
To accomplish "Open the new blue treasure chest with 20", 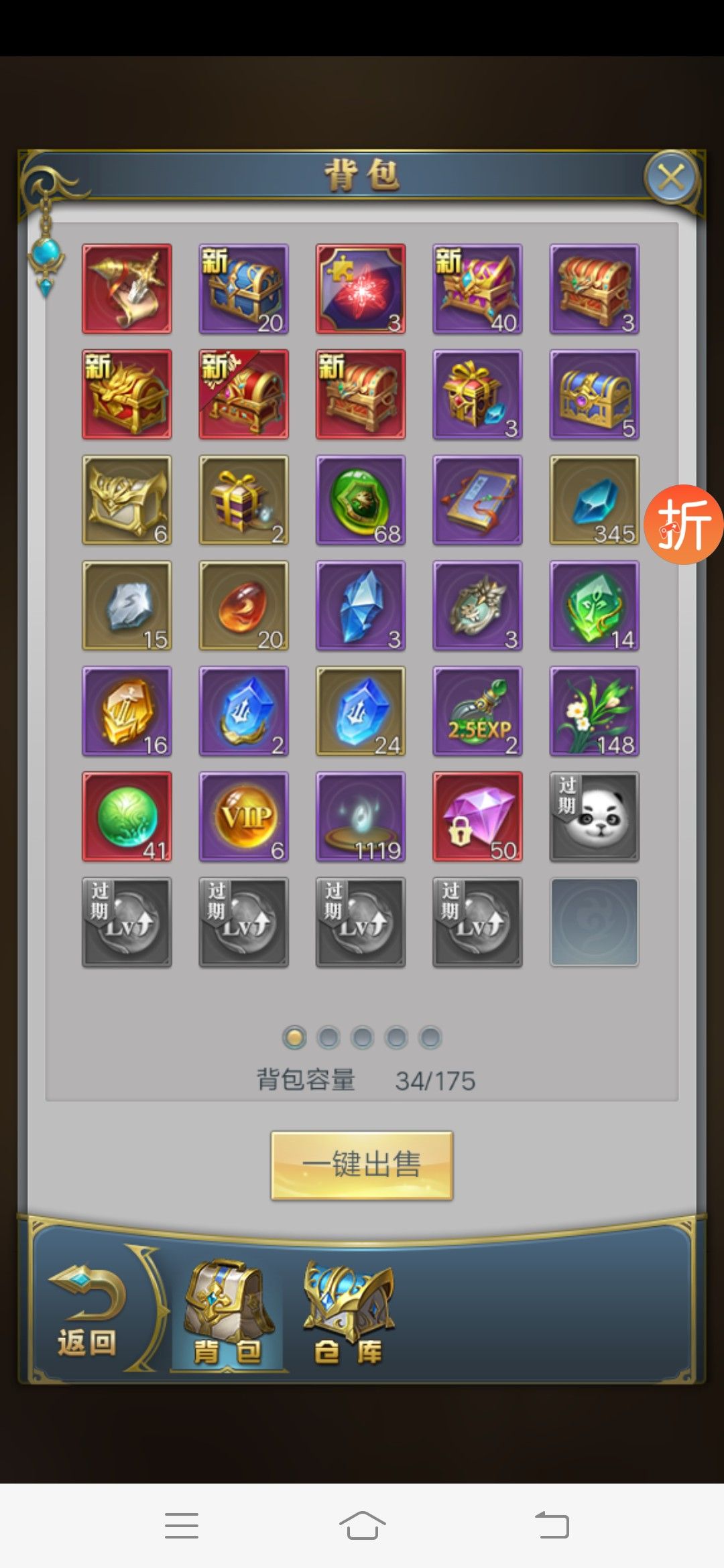I will 244,289.
